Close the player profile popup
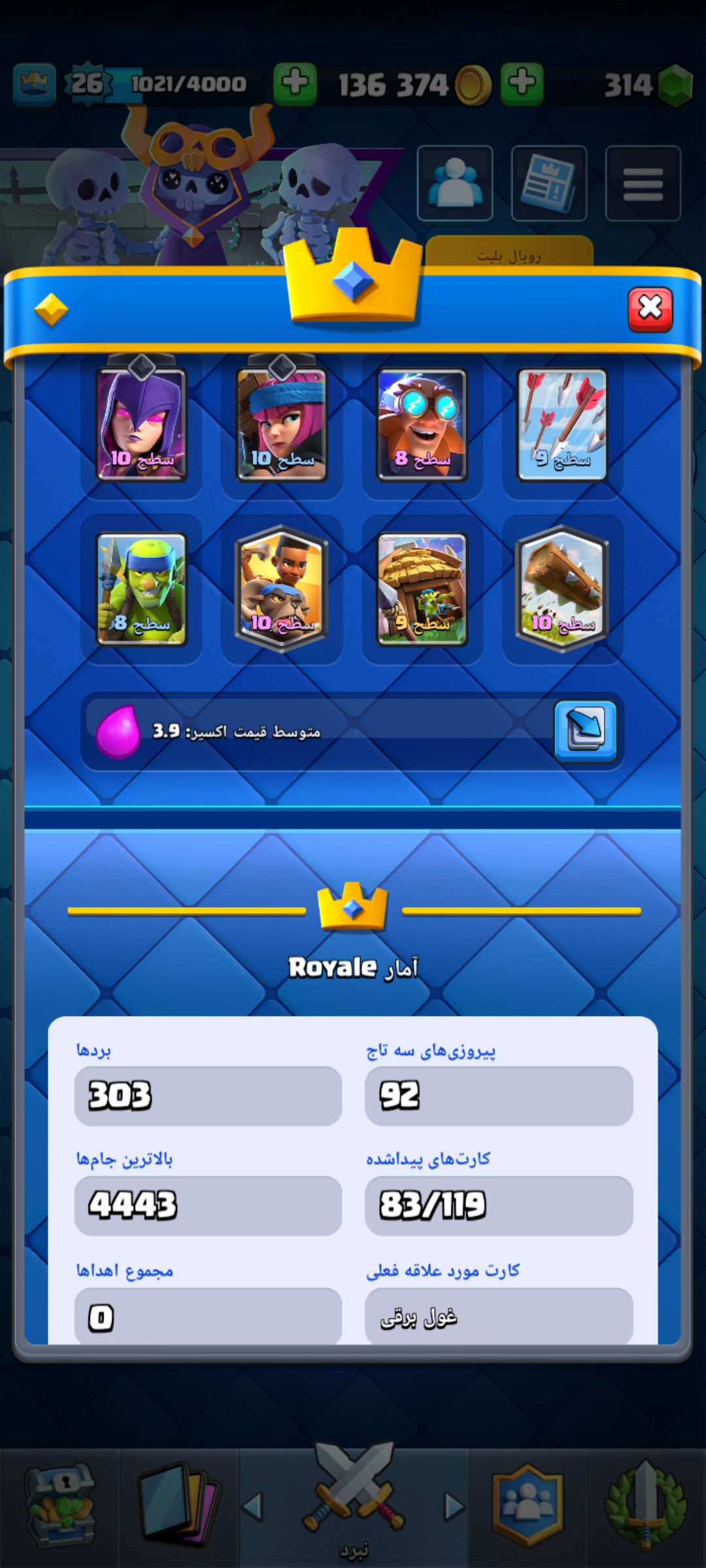706x1568 pixels. point(650,308)
